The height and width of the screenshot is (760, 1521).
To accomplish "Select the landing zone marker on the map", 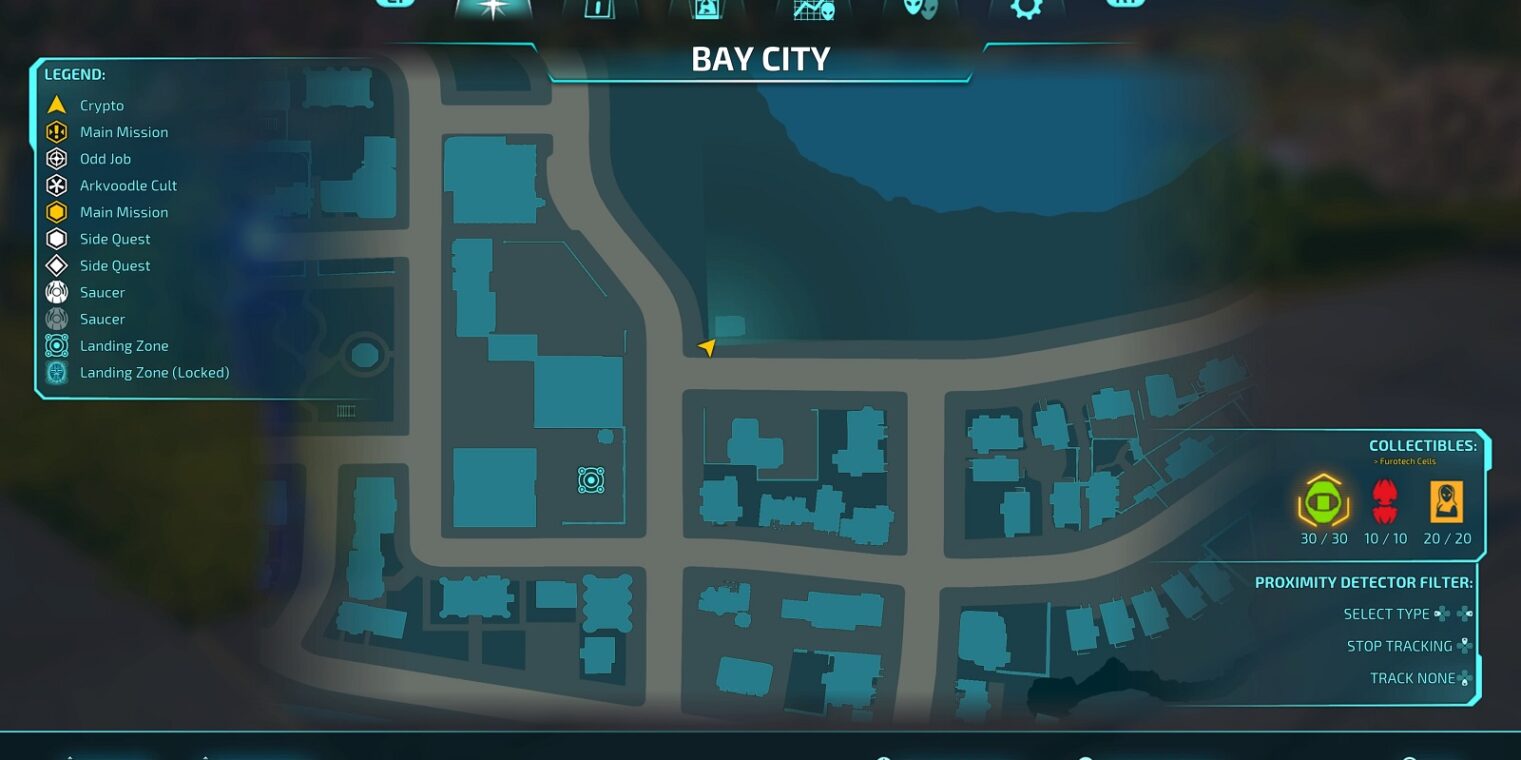I will (591, 480).
